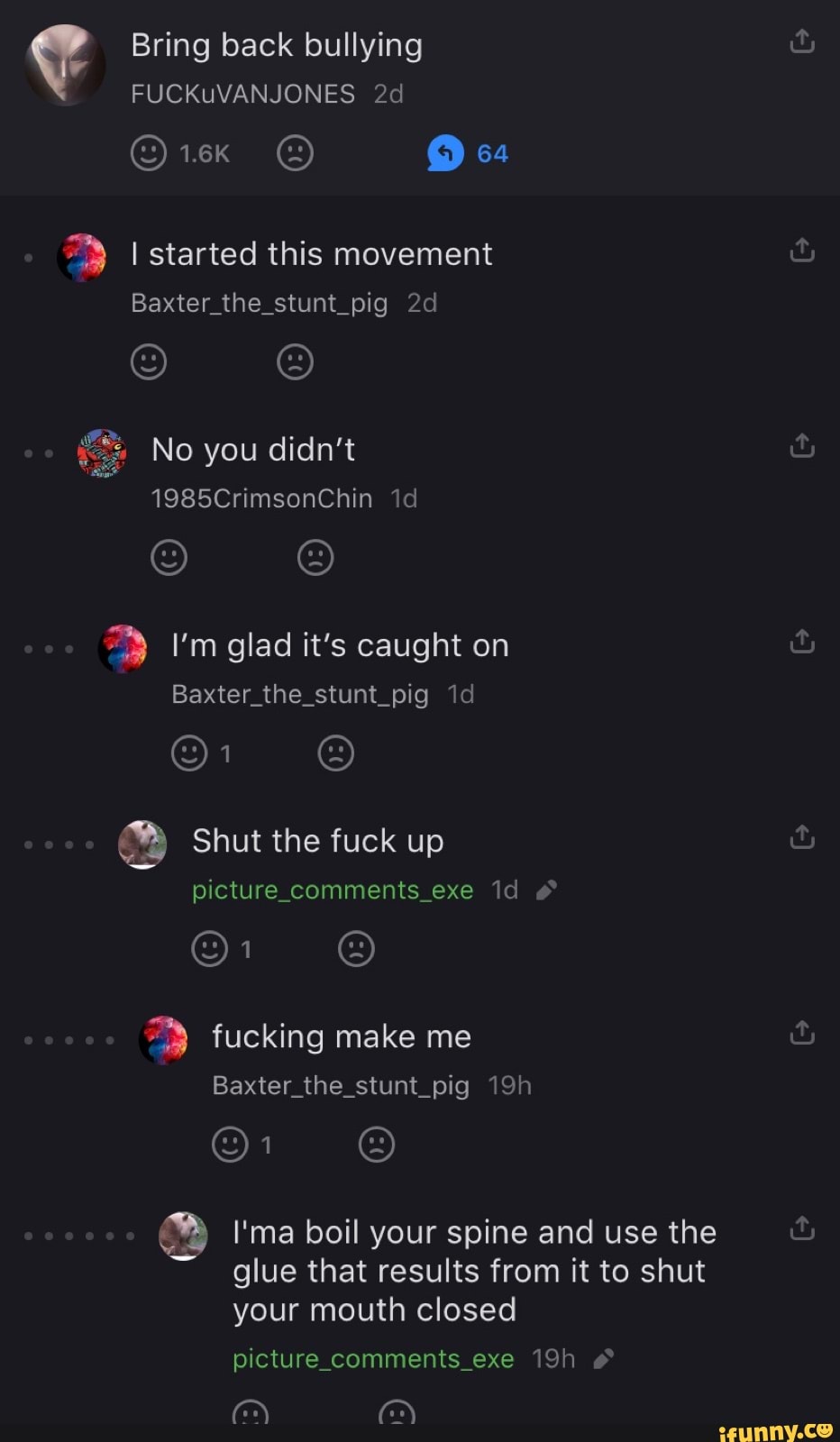This screenshot has width=840, height=1442.
Task: Smile the 'fucking make me' reply
Action: pyautogui.click(x=230, y=1145)
